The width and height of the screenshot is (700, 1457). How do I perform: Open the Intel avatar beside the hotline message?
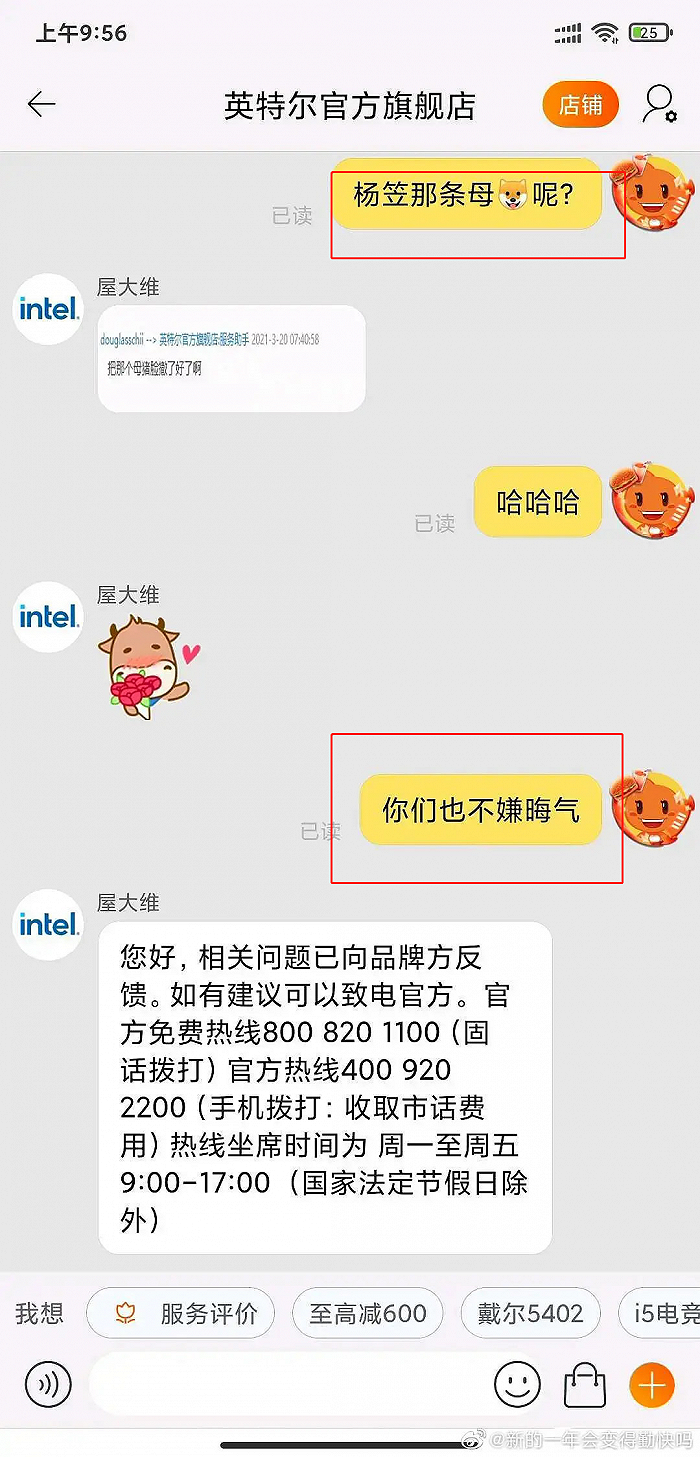point(49,925)
